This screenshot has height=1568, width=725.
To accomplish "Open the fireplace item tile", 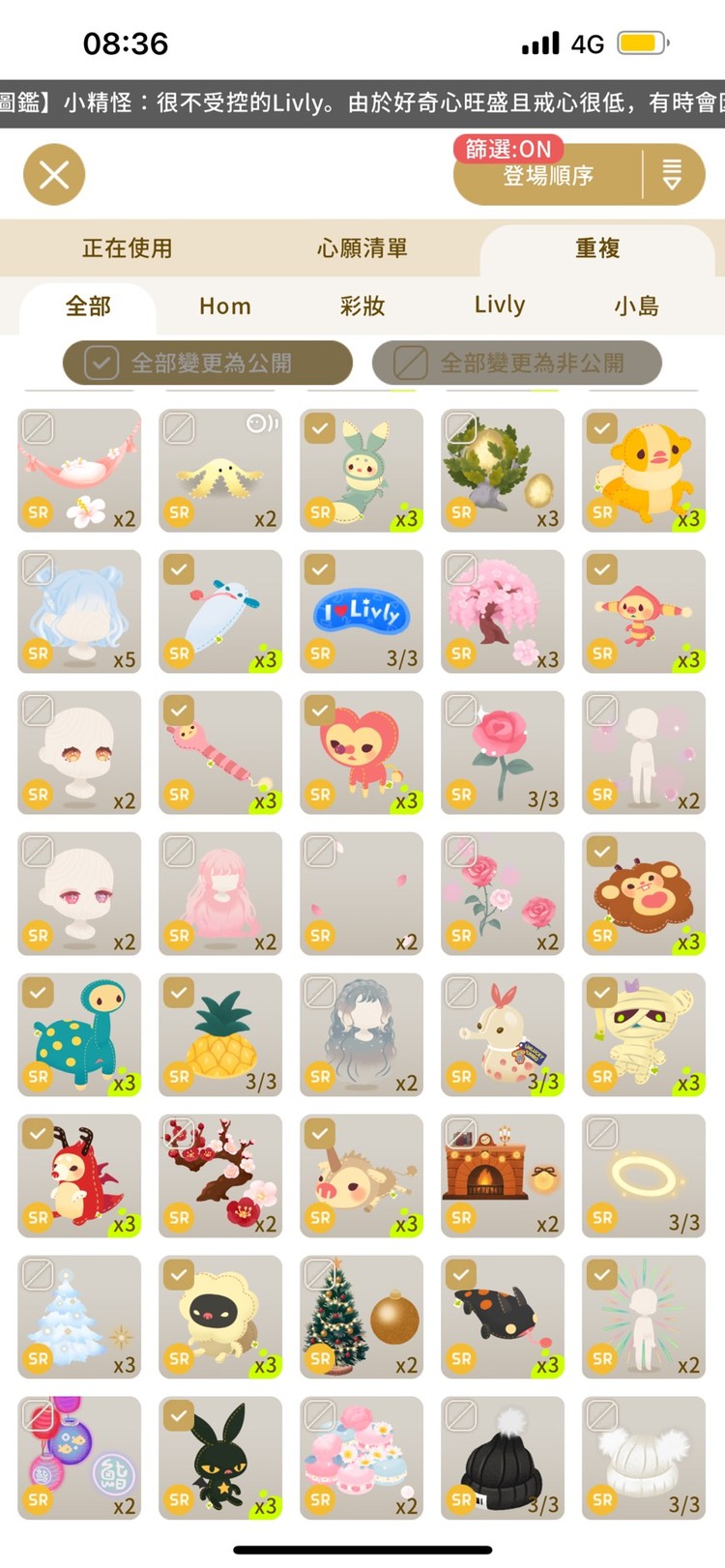I will (x=503, y=1176).
